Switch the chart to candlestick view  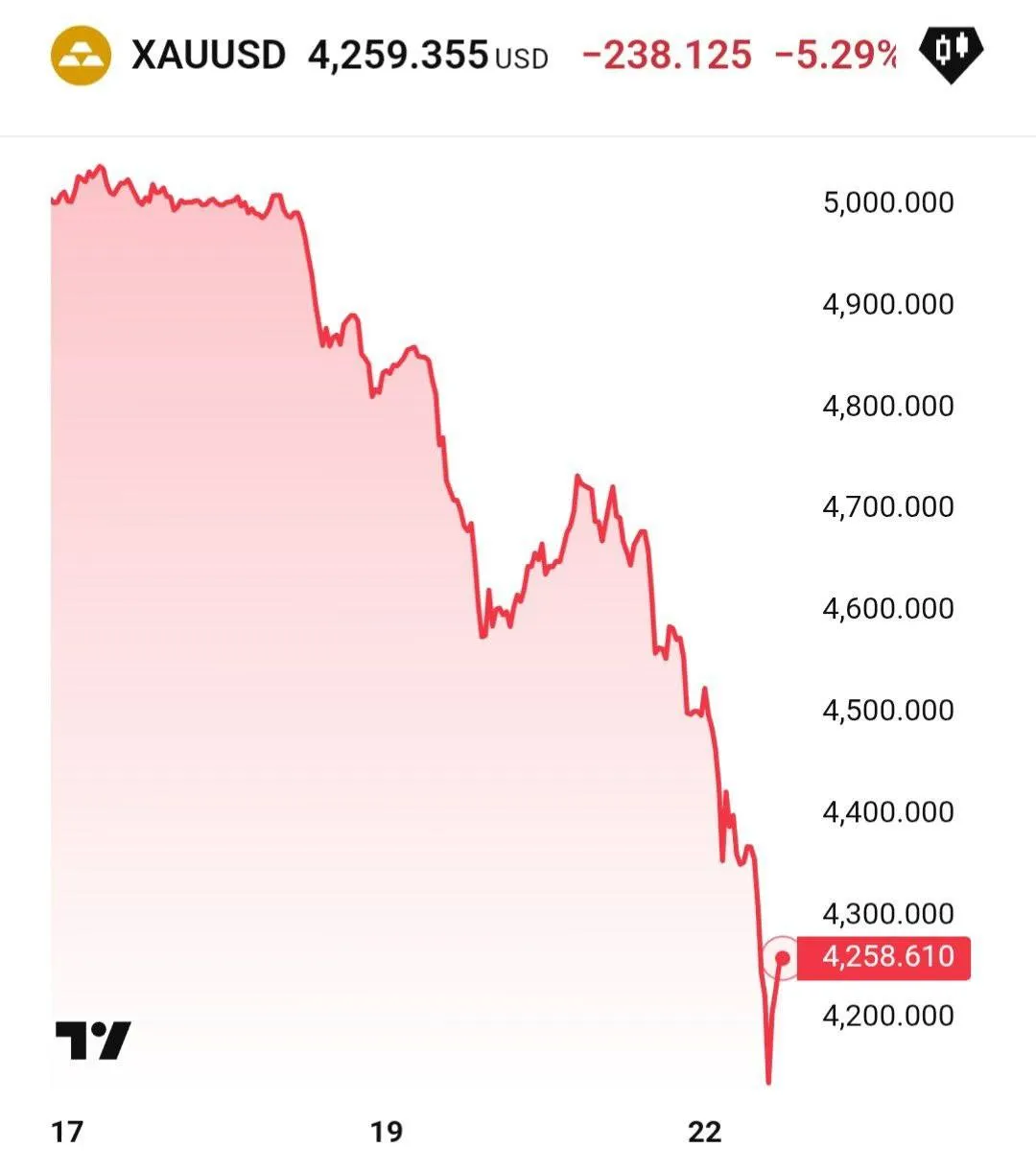point(951,52)
